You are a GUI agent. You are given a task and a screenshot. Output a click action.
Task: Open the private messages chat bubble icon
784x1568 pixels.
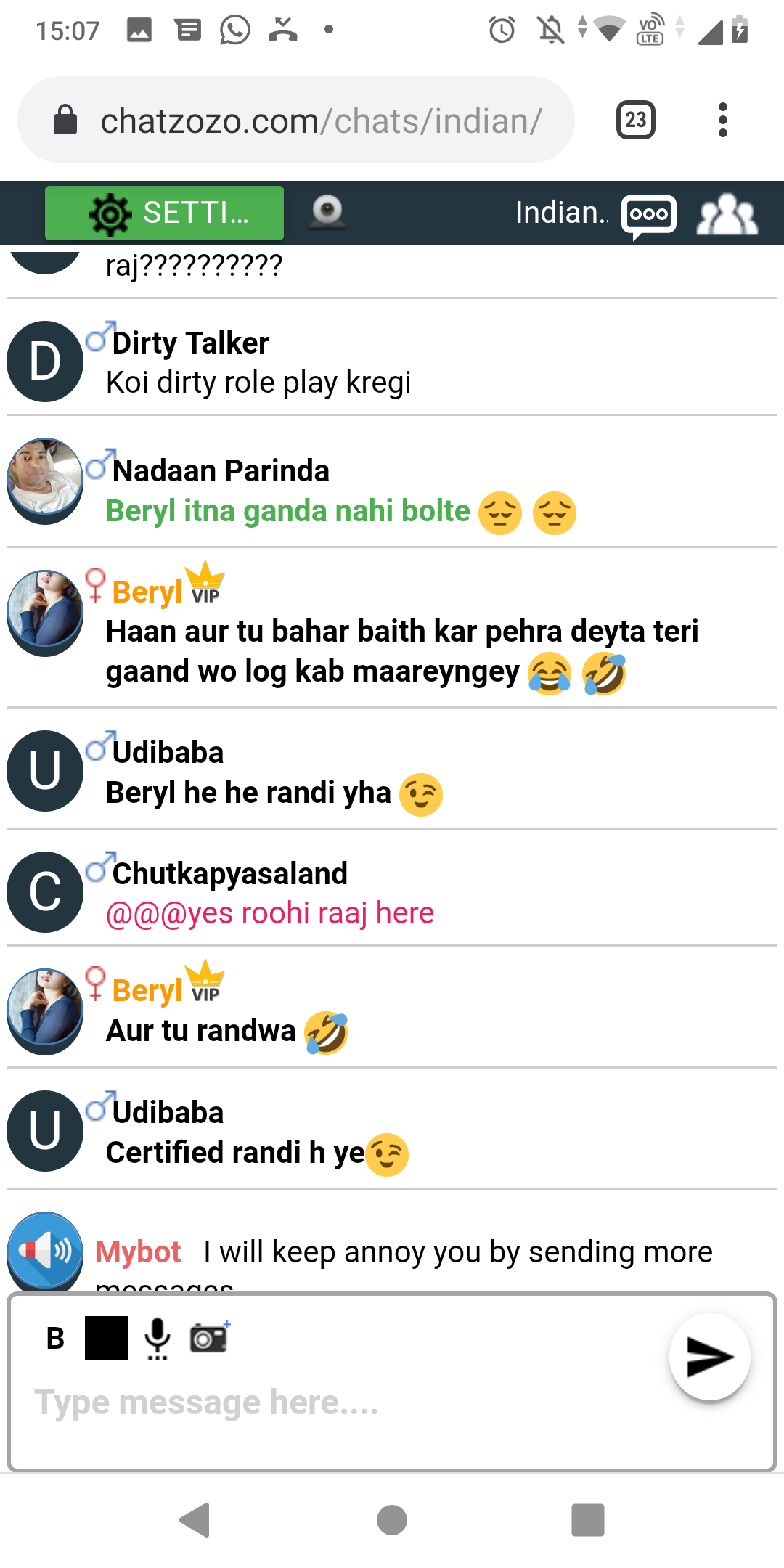[648, 216]
